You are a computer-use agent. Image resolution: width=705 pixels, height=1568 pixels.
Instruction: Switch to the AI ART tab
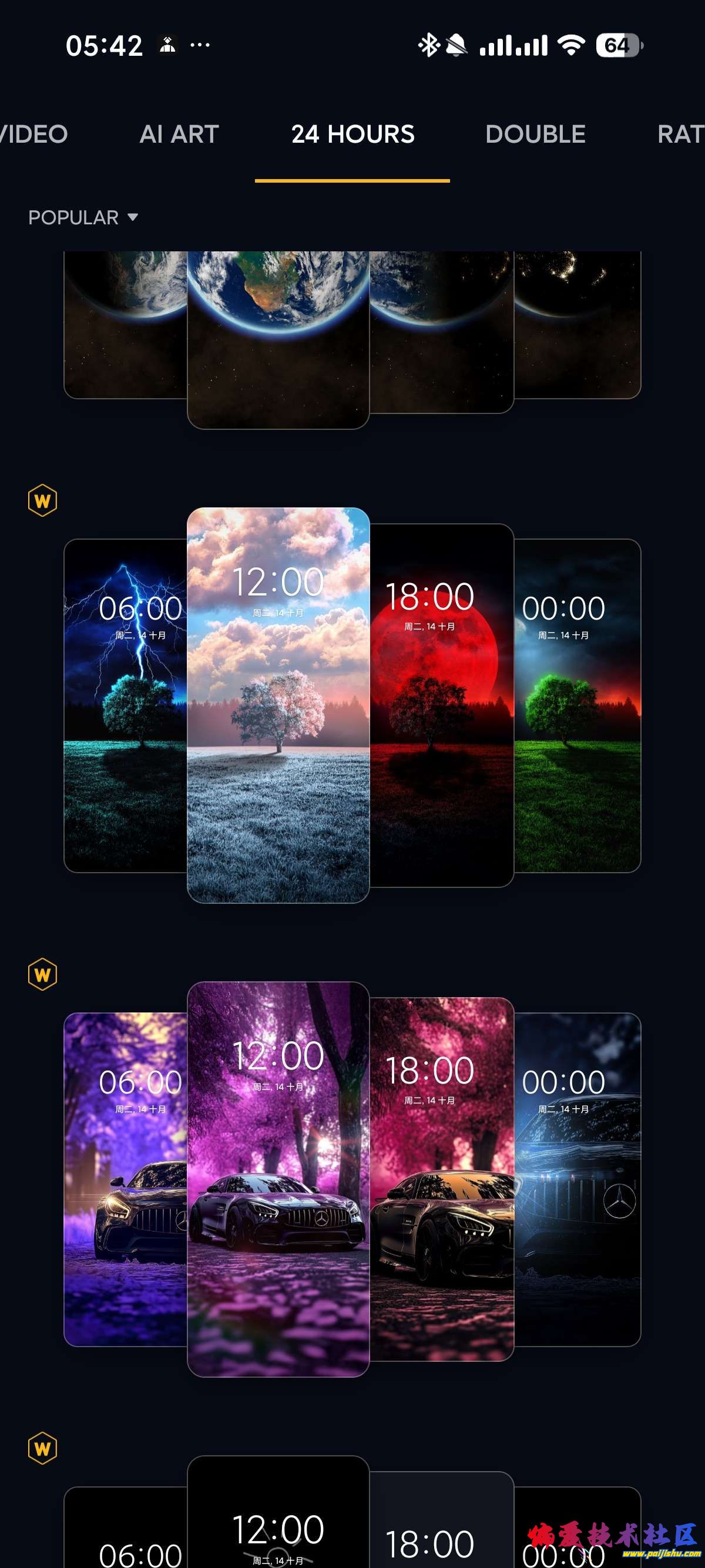(179, 134)
